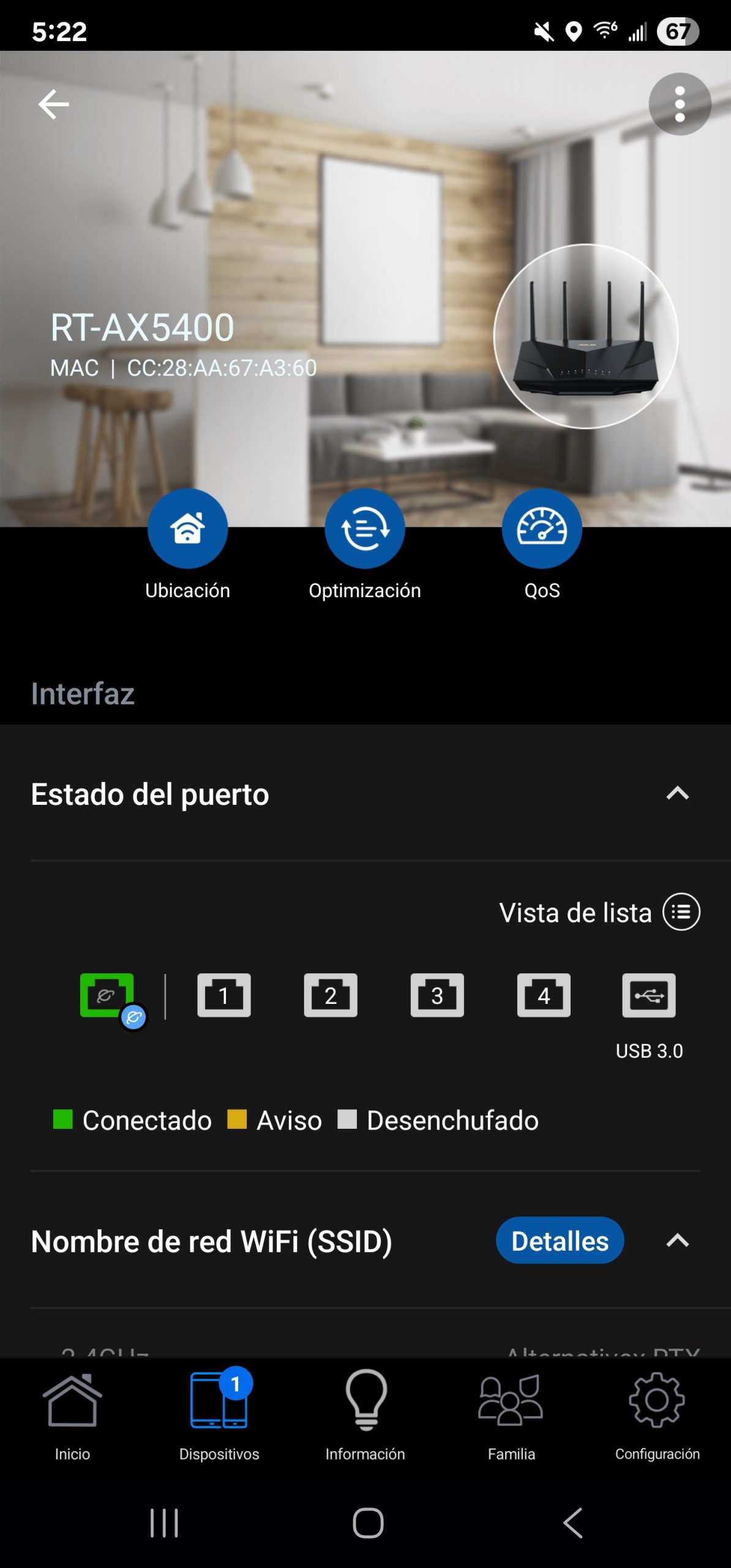The height and width of the screenshot is (1568, 731).
Task: Open the Ubicación option
Action: pos(187,529)
